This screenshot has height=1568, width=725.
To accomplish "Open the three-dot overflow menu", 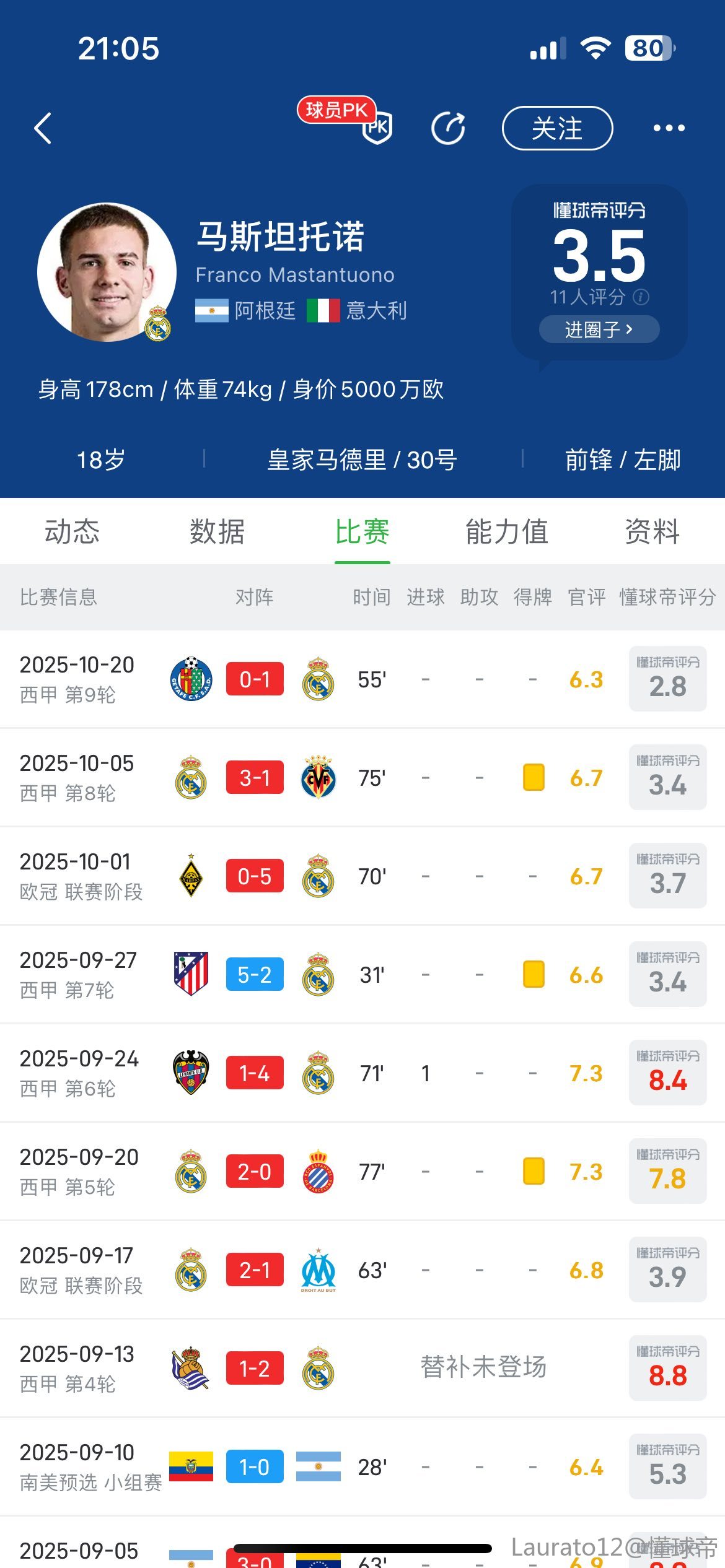I will click(669, 128).
